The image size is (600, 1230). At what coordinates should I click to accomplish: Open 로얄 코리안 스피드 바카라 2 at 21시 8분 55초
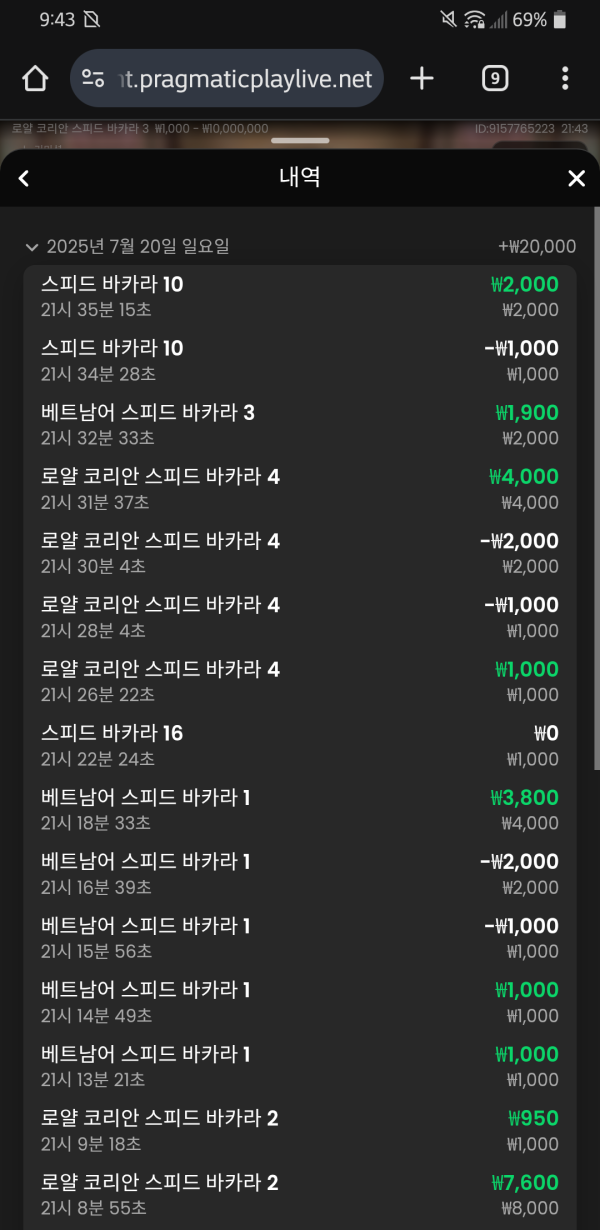pyautogui.click(x=300, y=1194)
